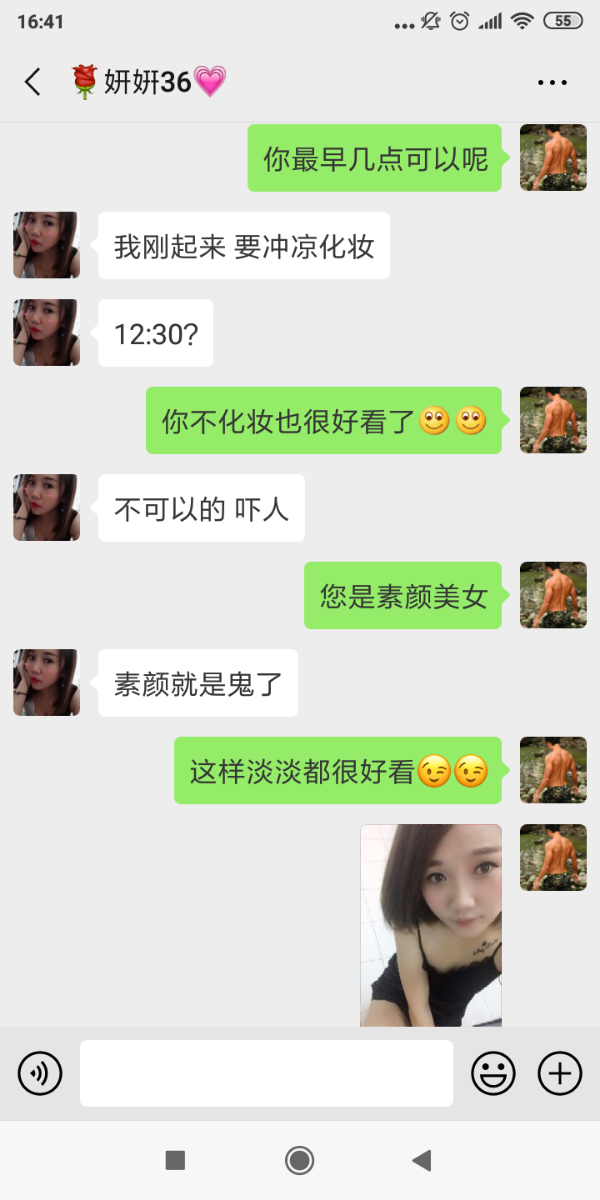Viewport: 600px width, 1200px height.
Task: Switch to voice message input
Action: tap(40, 1074)
